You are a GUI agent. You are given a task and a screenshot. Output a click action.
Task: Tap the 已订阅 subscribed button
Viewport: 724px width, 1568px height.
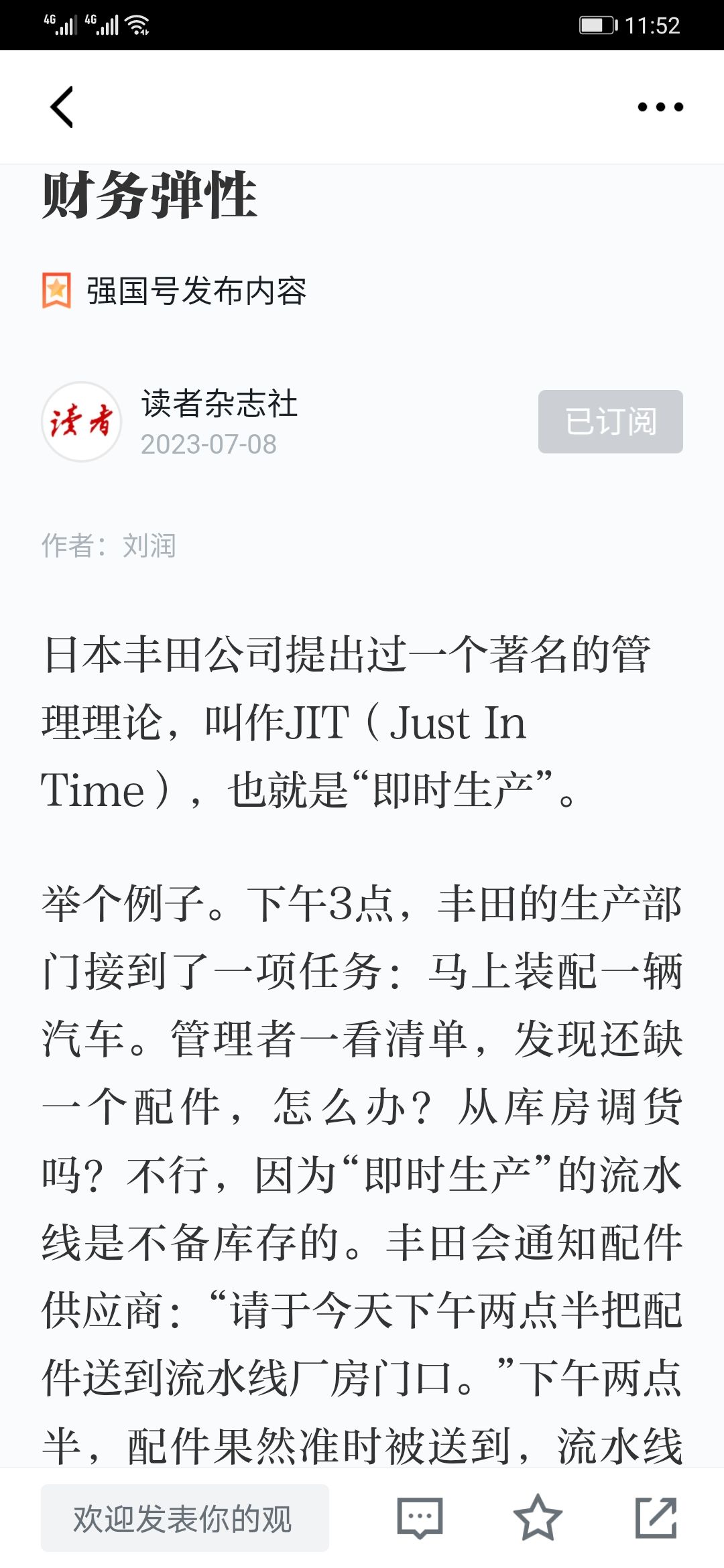tap(611, 421)
